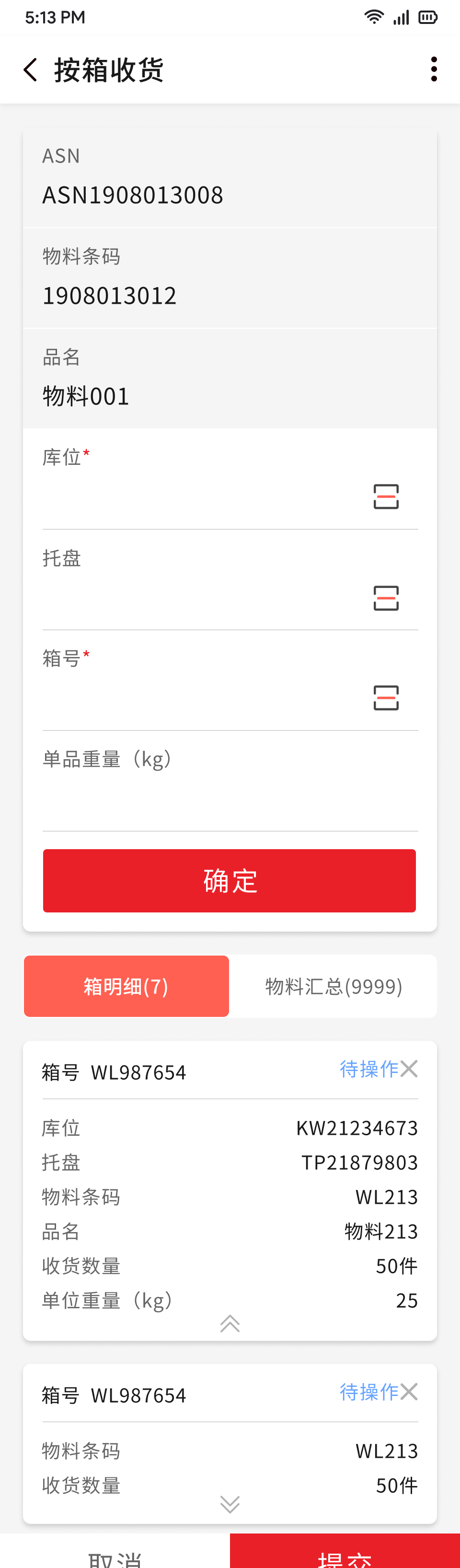The width and height of the screenshot is (460, 1568).
Task: Scan barcode for 托盘 field
Action: (x=386, y=598)
